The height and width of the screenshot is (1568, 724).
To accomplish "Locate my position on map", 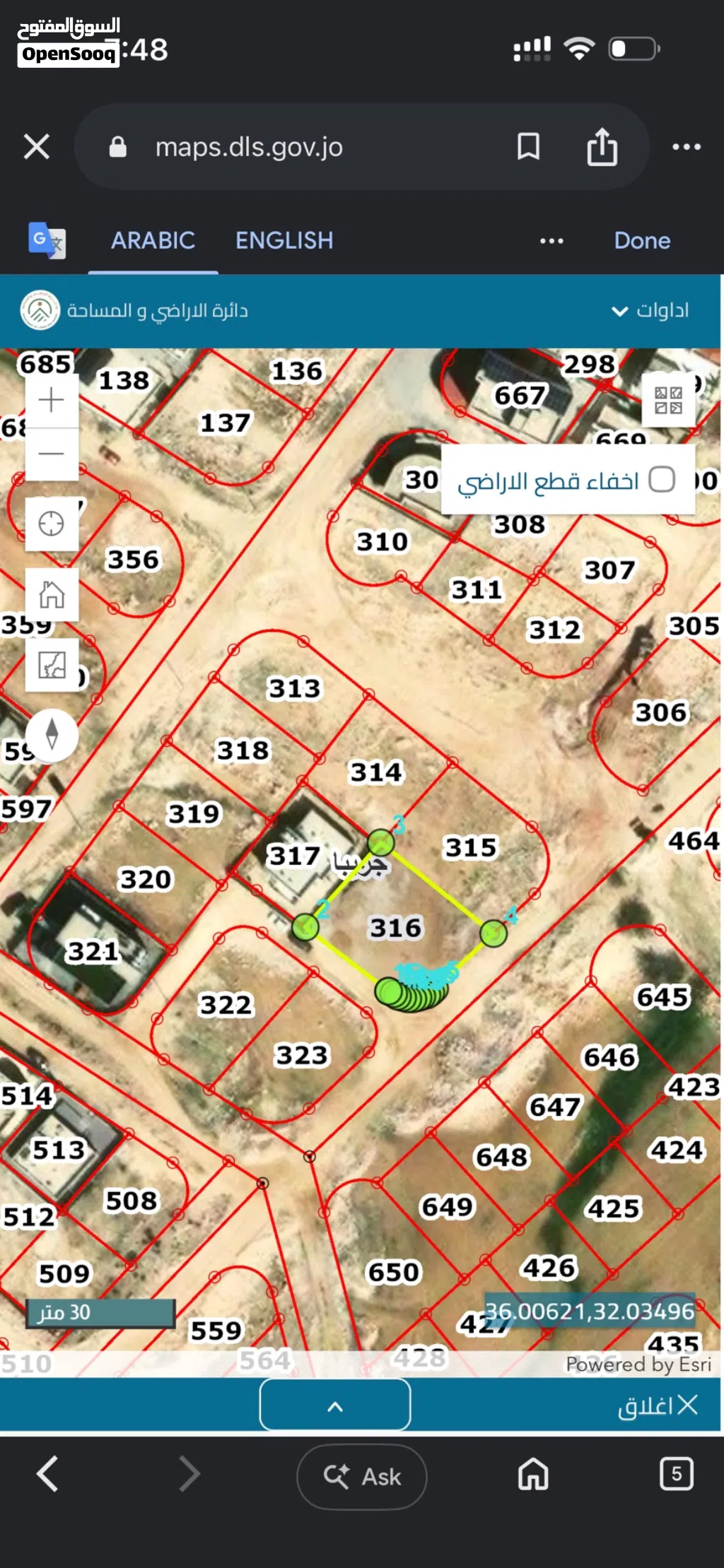I will point(52,524).
